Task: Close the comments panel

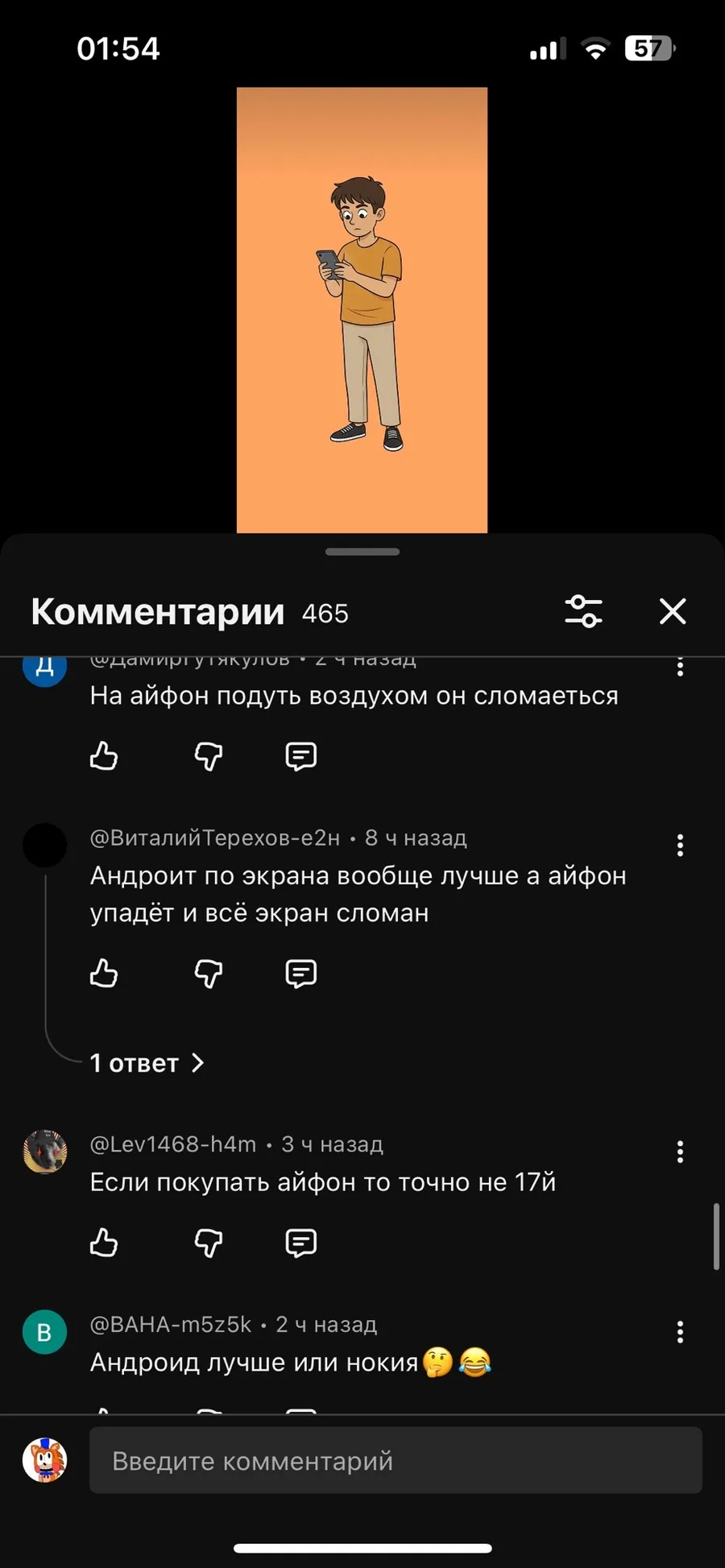Action: pos(673,611)
